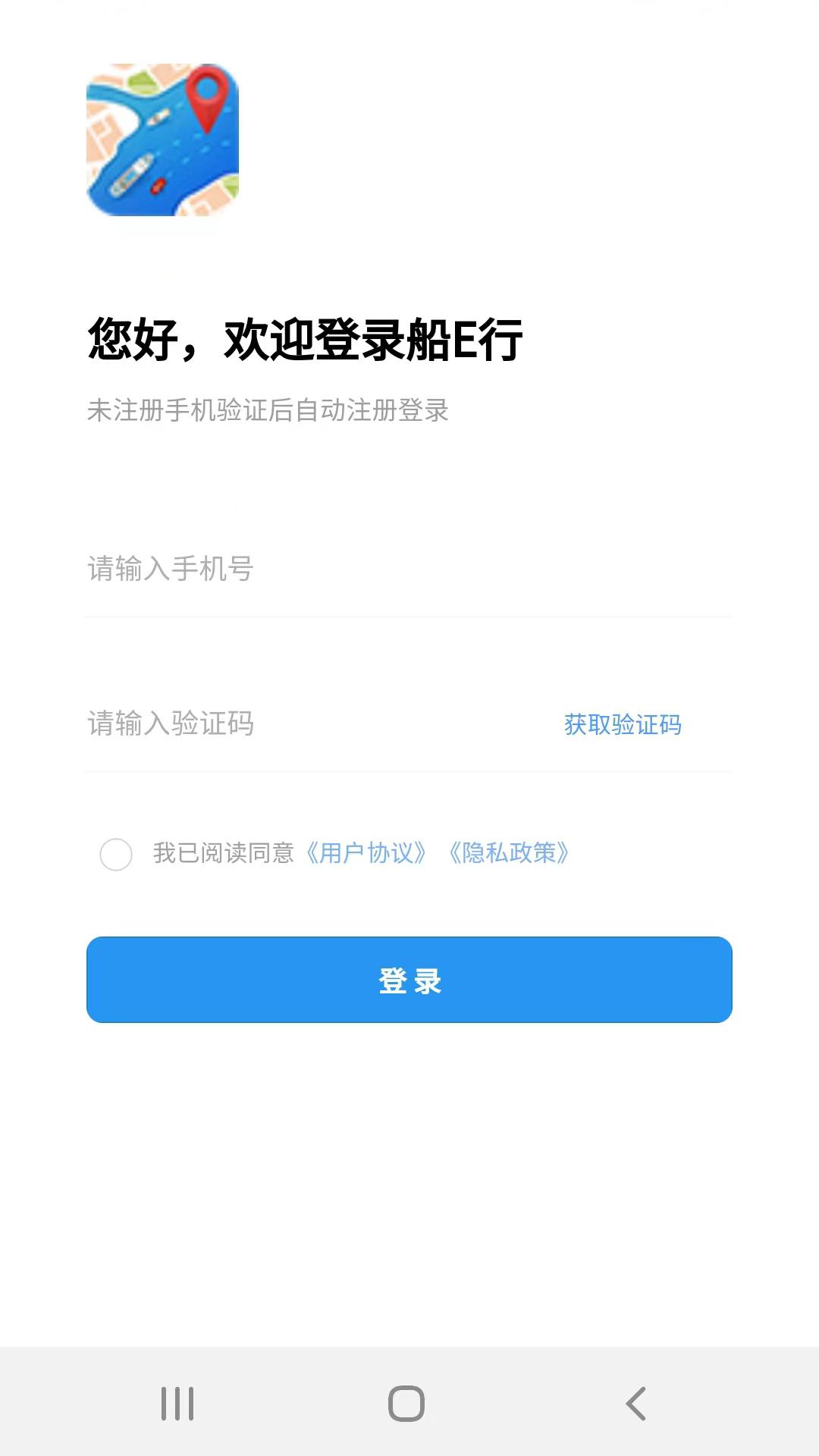The width and height of the screenshot is (819, 1456).
Task: Tap the recent apps navigation icon
Action: (x=178, y=1404)
